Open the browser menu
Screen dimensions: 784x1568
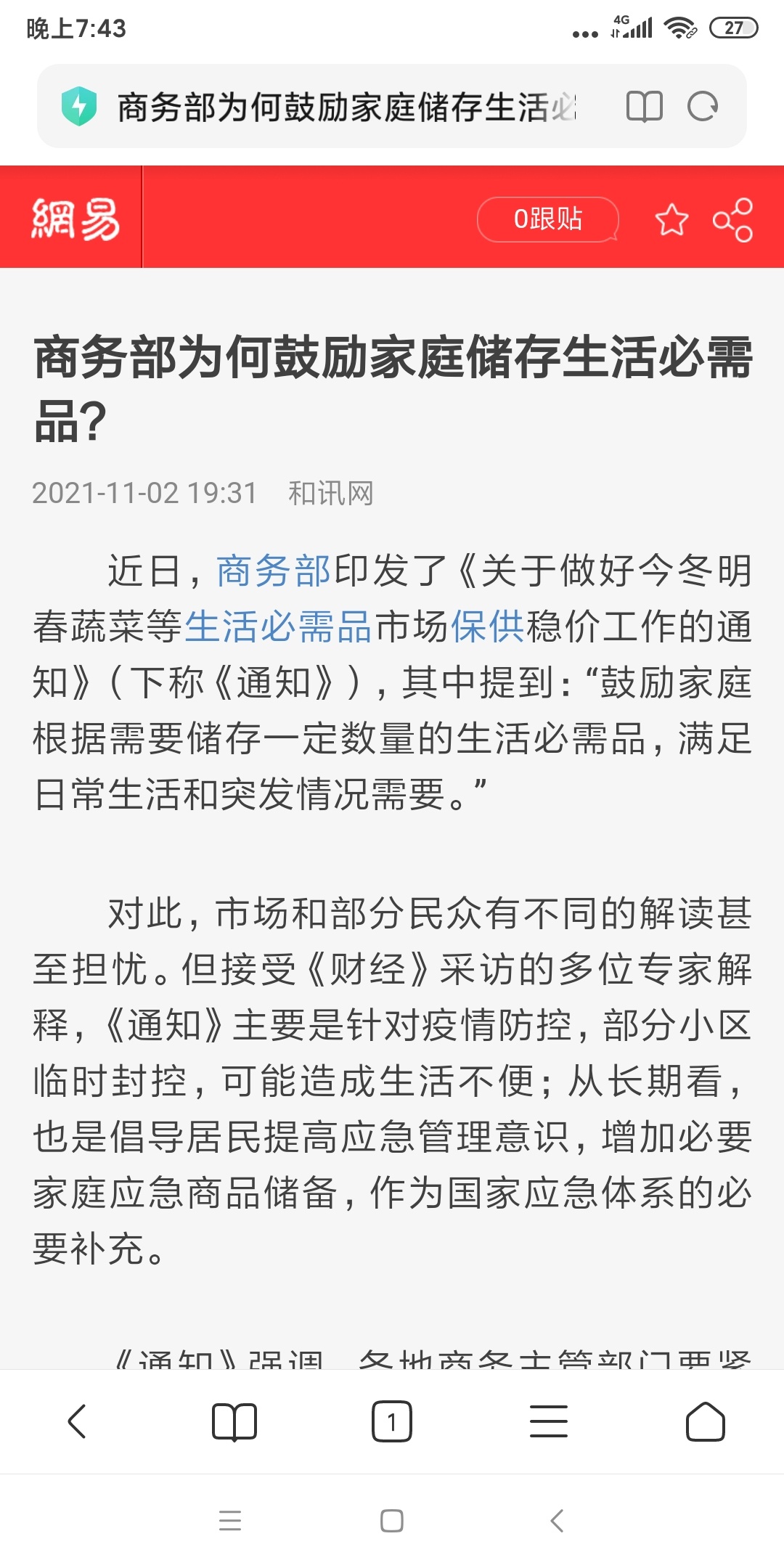point(549,1421)
